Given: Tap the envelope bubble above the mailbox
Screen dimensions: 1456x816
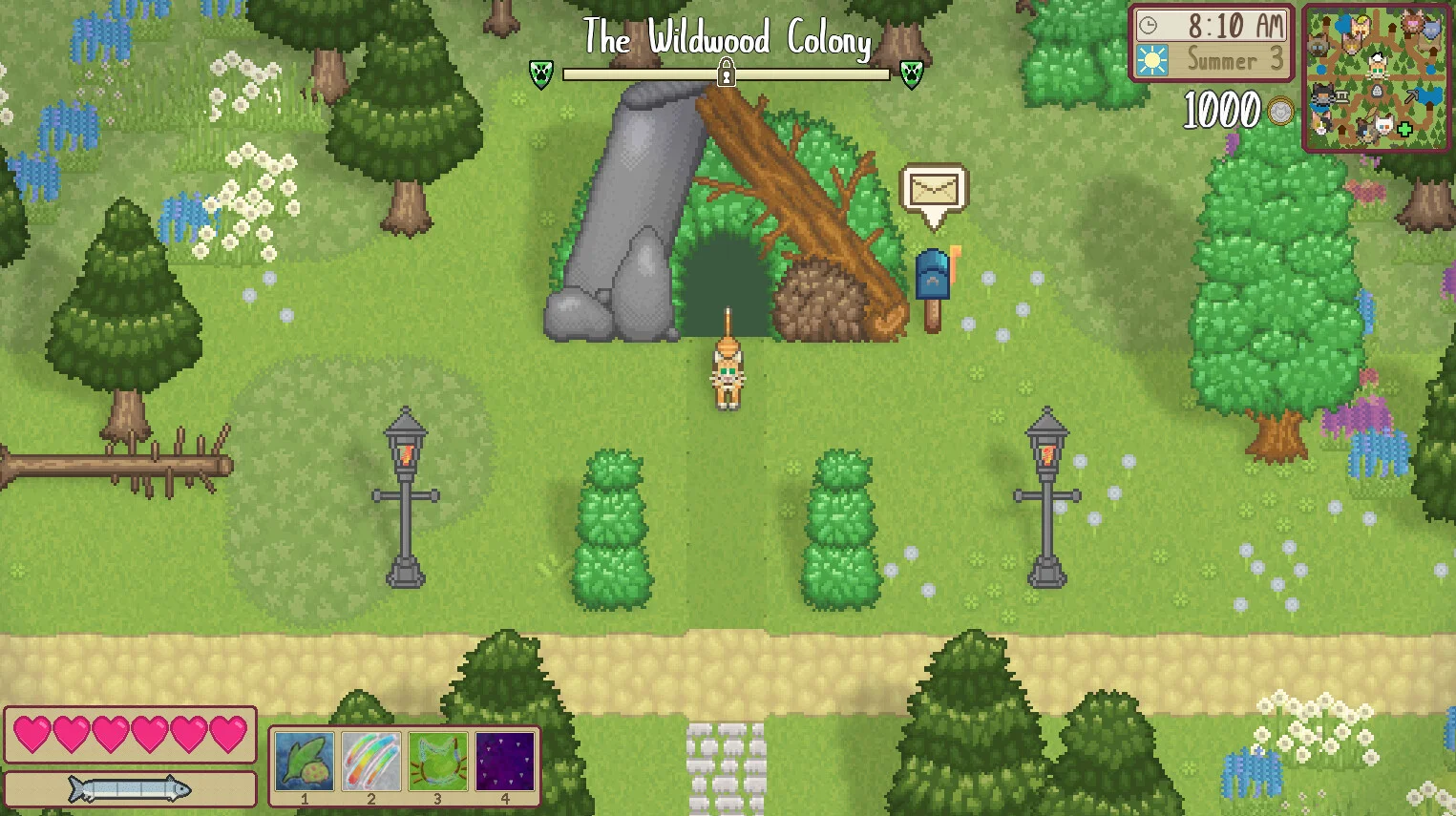Looking at the screenshot, I should [x=934, y=190].
